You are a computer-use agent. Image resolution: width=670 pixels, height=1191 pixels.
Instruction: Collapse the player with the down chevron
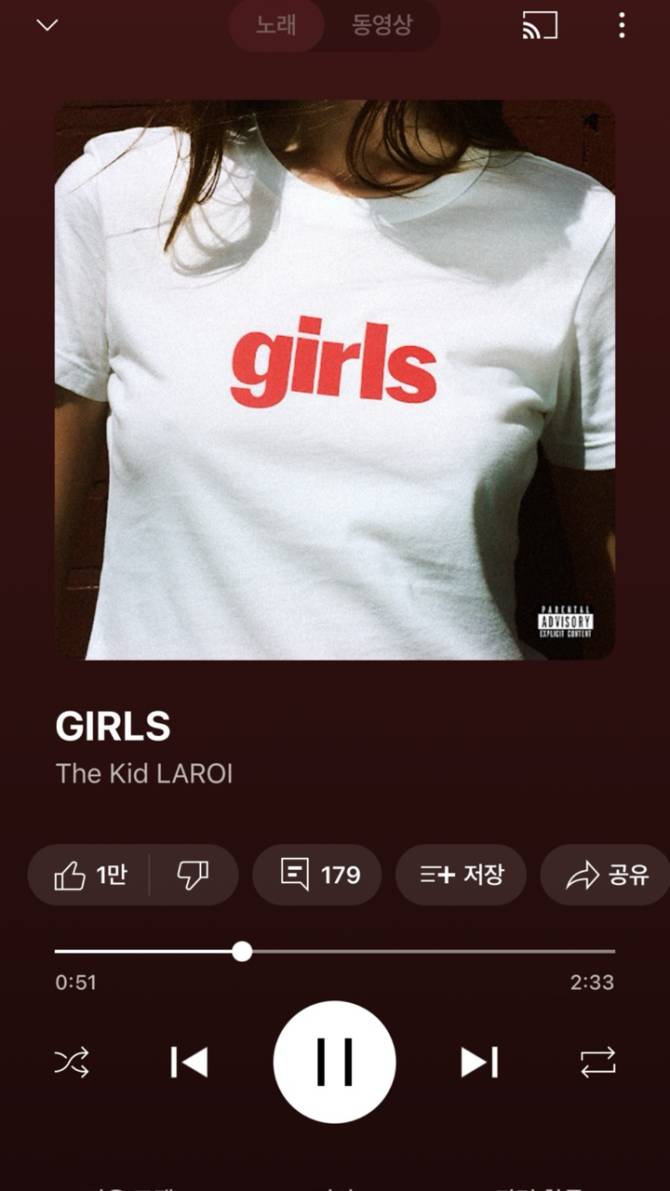(x=47, y=26)
